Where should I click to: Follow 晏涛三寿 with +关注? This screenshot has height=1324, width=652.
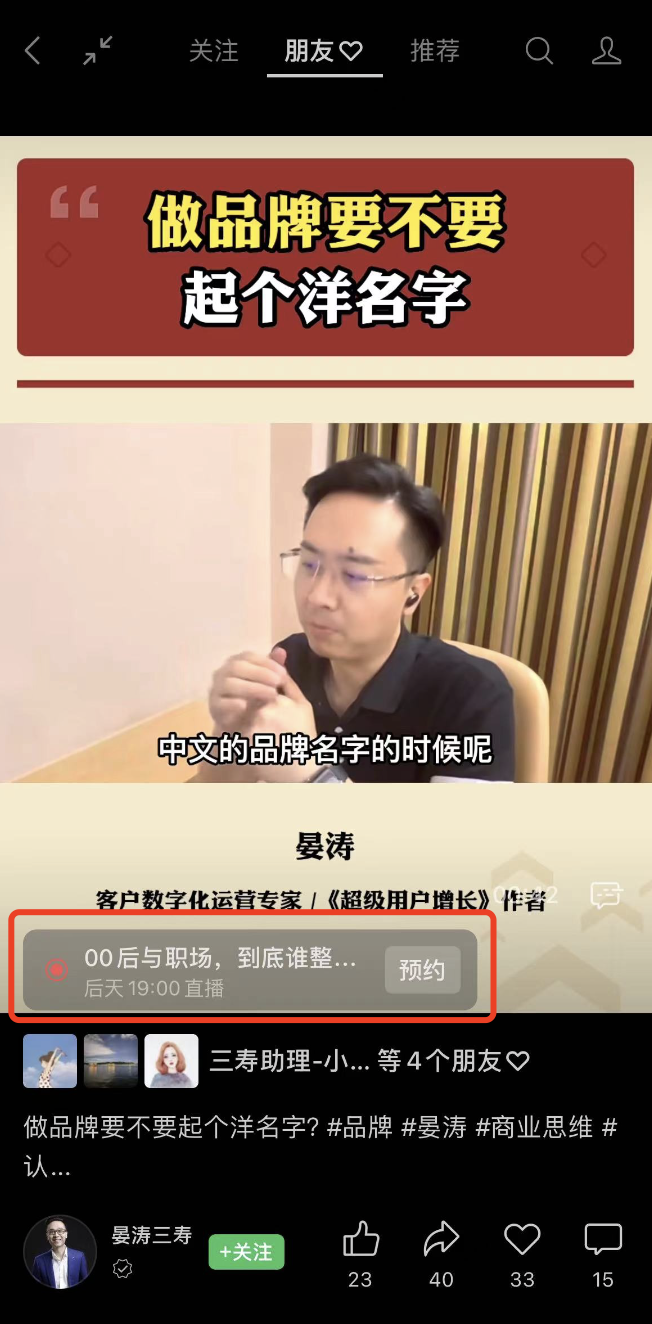coord(246,1252)
